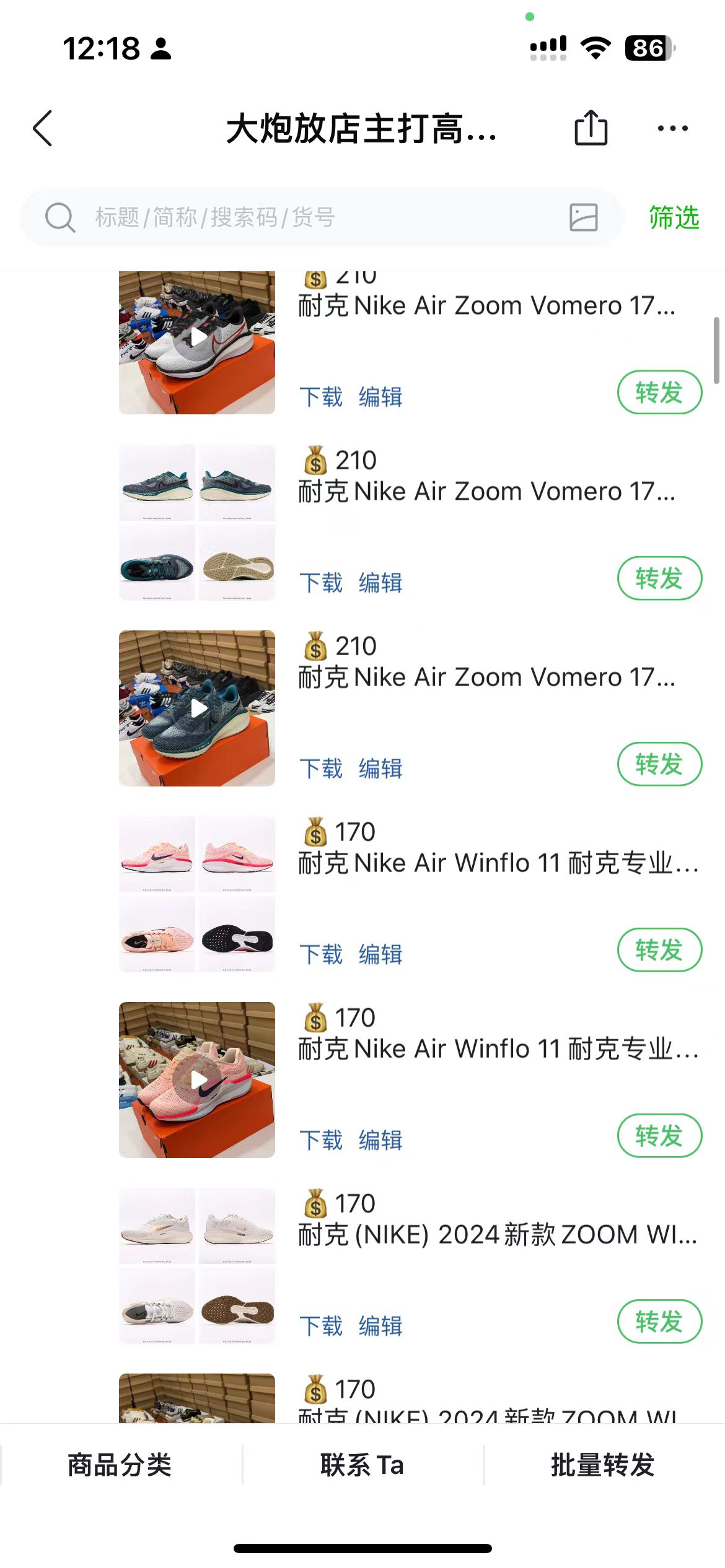Open the green Vomero 17 four-photo thumbnail
This screenshot has width=725, height=1568.
point(197,523)
